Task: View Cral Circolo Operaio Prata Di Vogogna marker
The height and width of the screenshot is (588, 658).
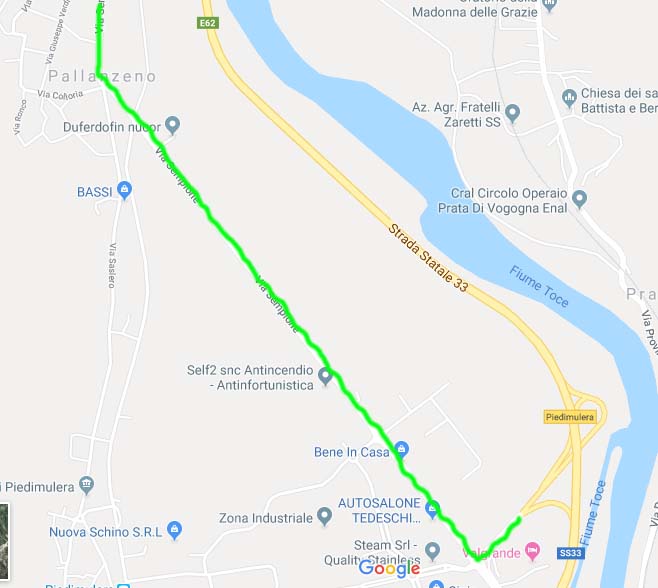Action: click(579, 200)
